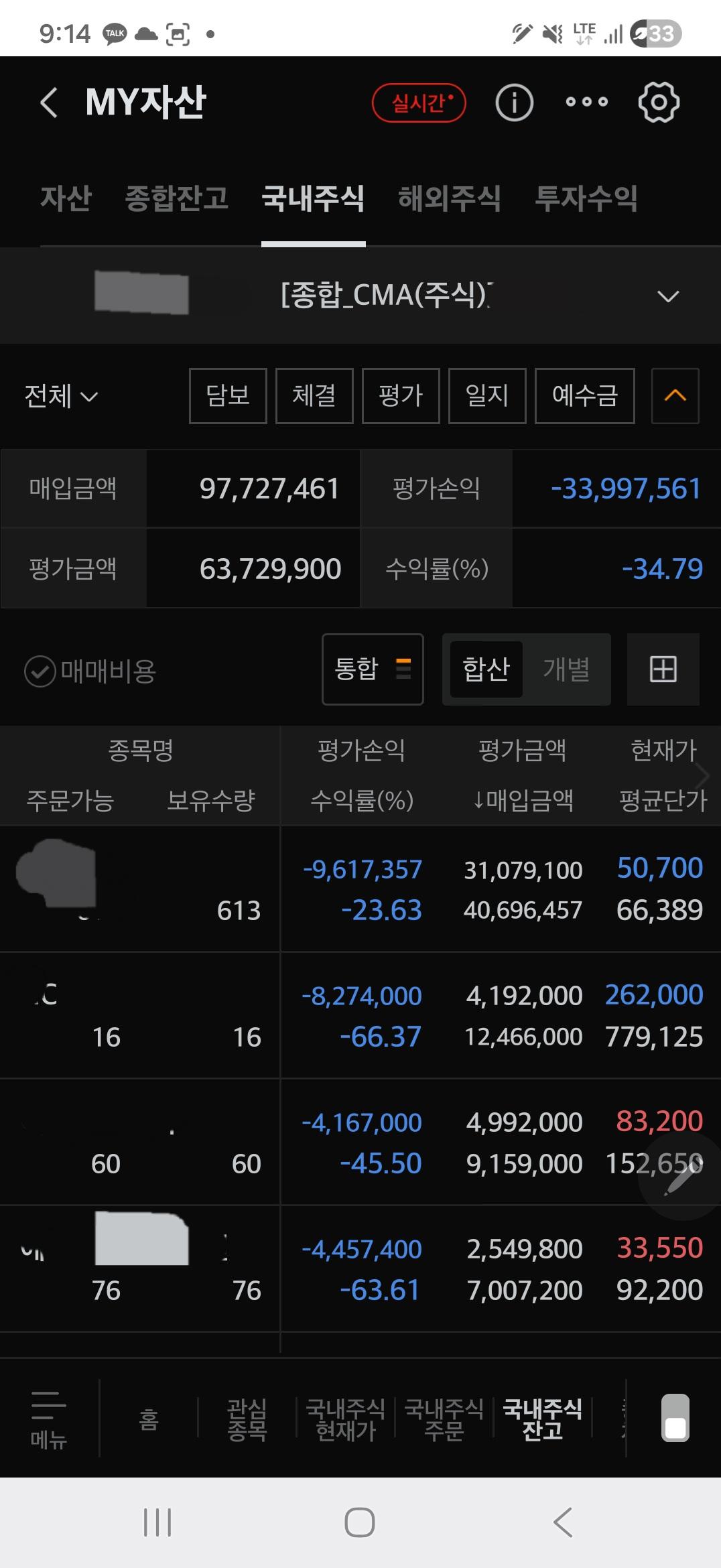Select the 개별 view option
The height and width of the screenshot is (1568, 721).
[x=566, y=669]
